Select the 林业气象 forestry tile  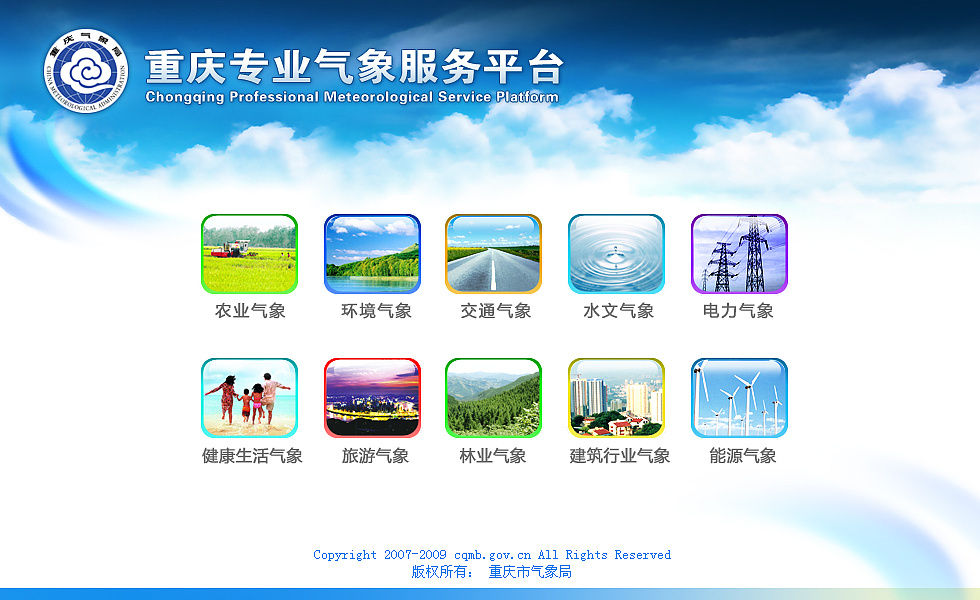(x=493, y=398)
